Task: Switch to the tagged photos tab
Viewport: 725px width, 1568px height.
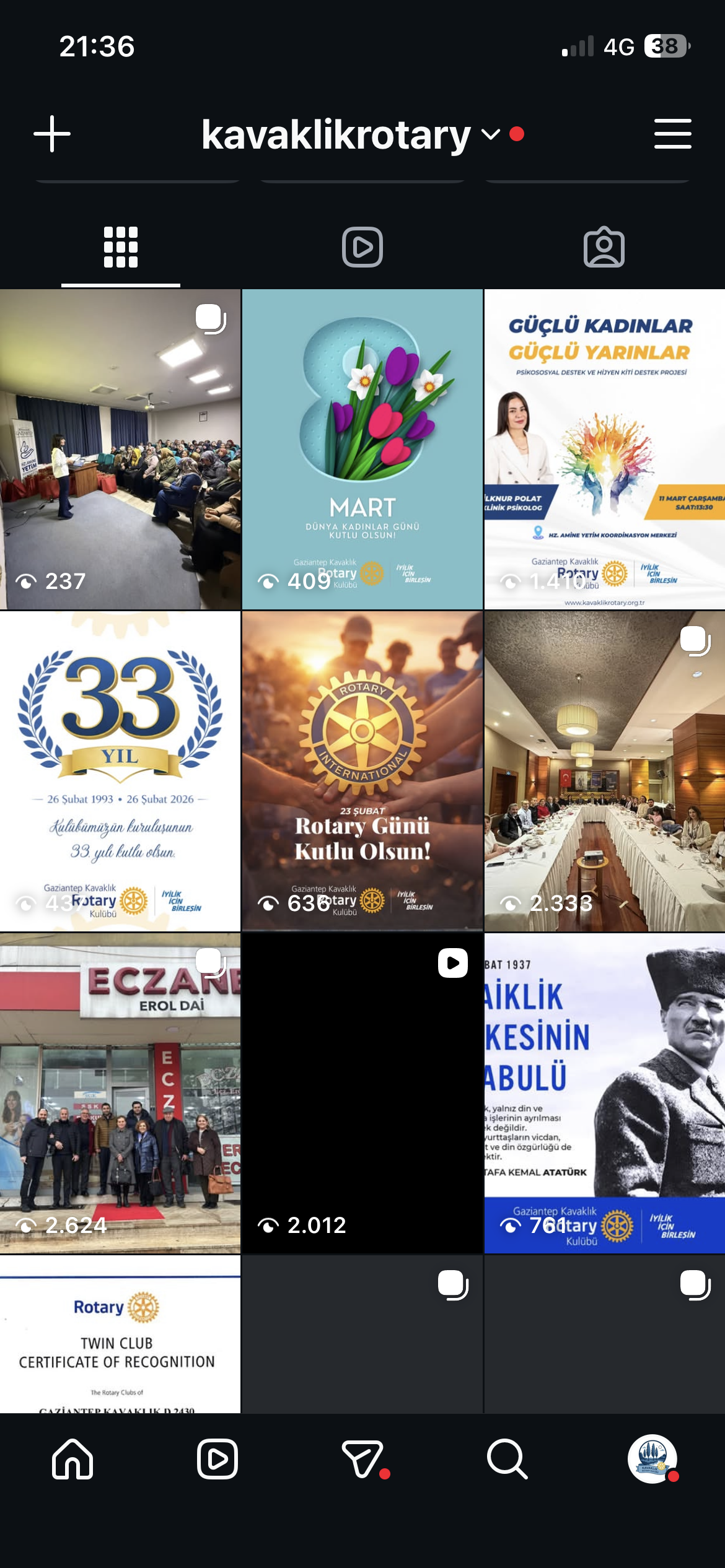Action: (x=604, y=248)
